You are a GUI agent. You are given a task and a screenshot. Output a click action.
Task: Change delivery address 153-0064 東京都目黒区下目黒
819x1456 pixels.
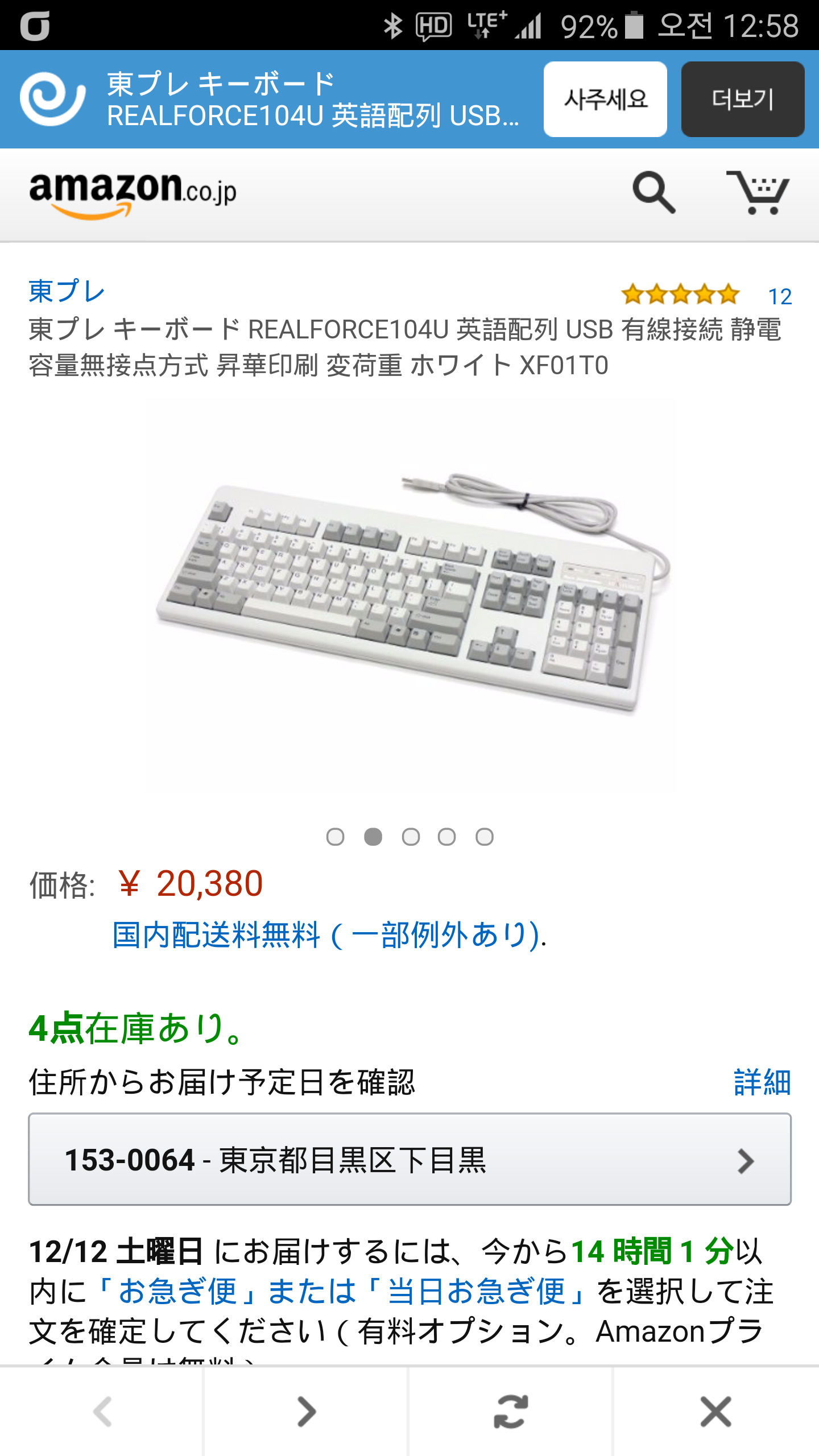(409, 1160)
